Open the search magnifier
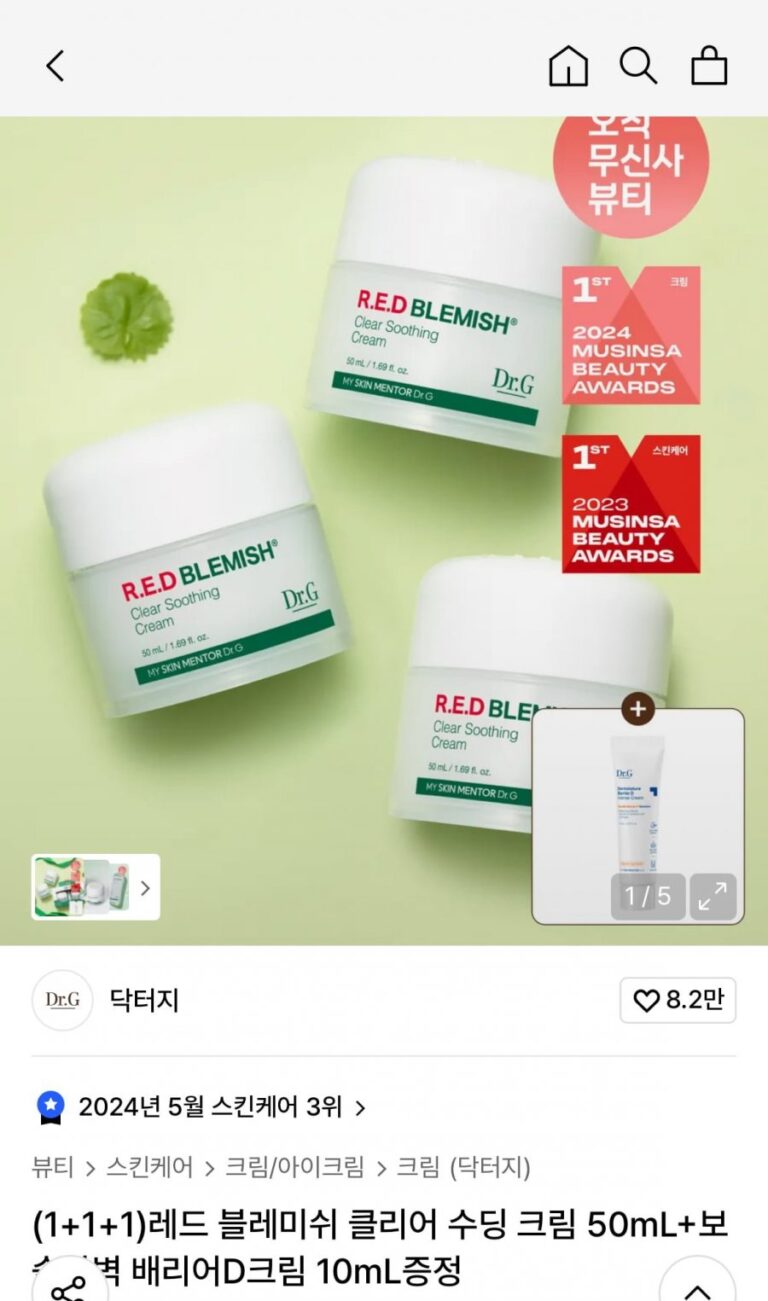The width and height of the screenshot is (768, 1301). tap(638, 67)
